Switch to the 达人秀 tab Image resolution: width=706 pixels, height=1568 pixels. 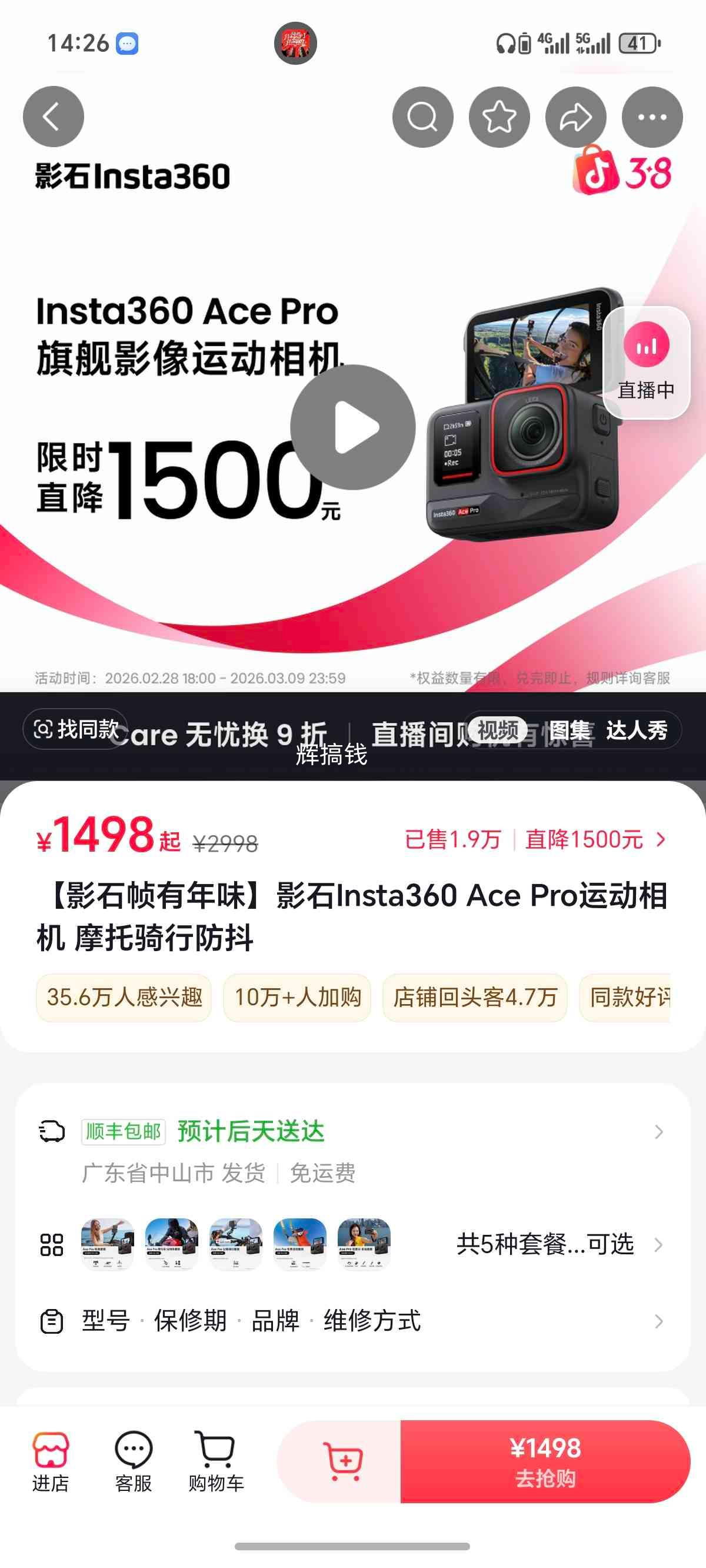coord(637,730)
